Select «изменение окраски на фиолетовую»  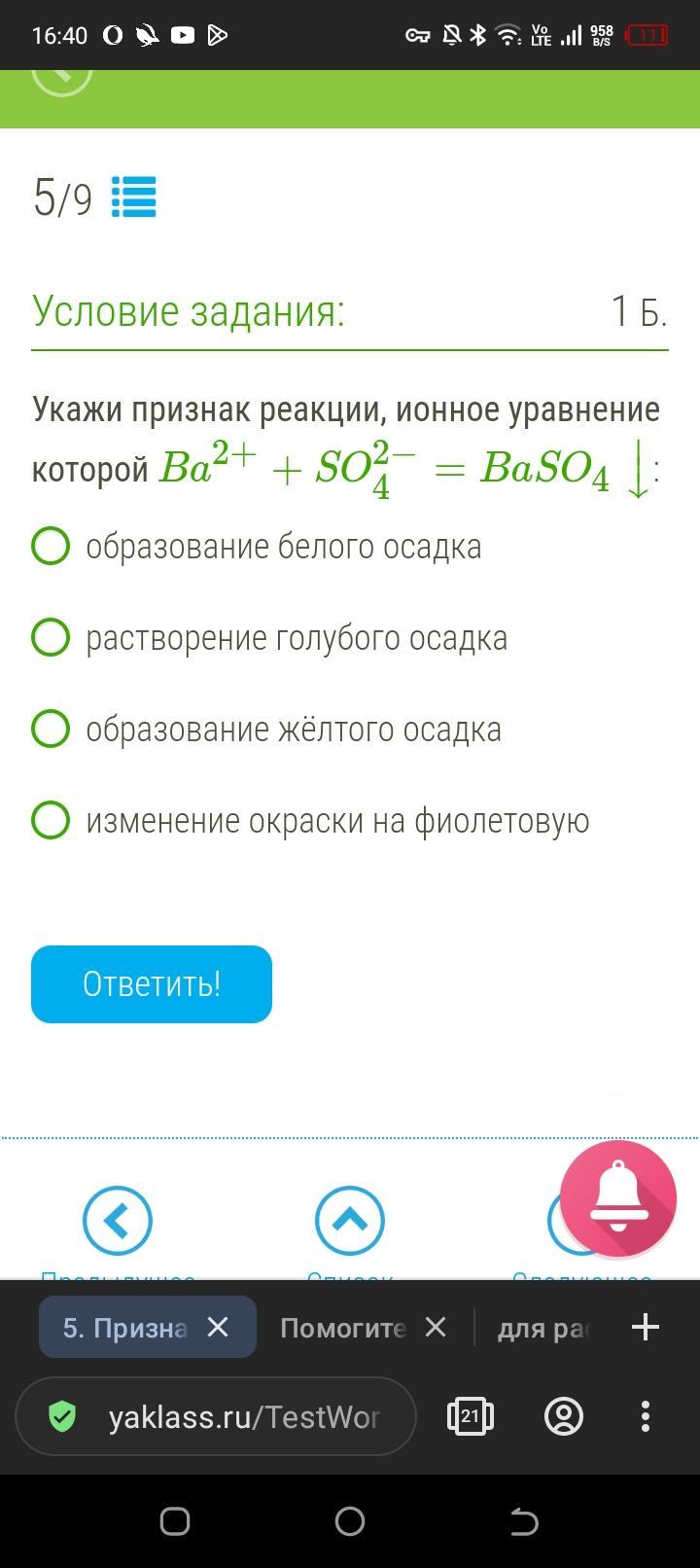point(310,821)
